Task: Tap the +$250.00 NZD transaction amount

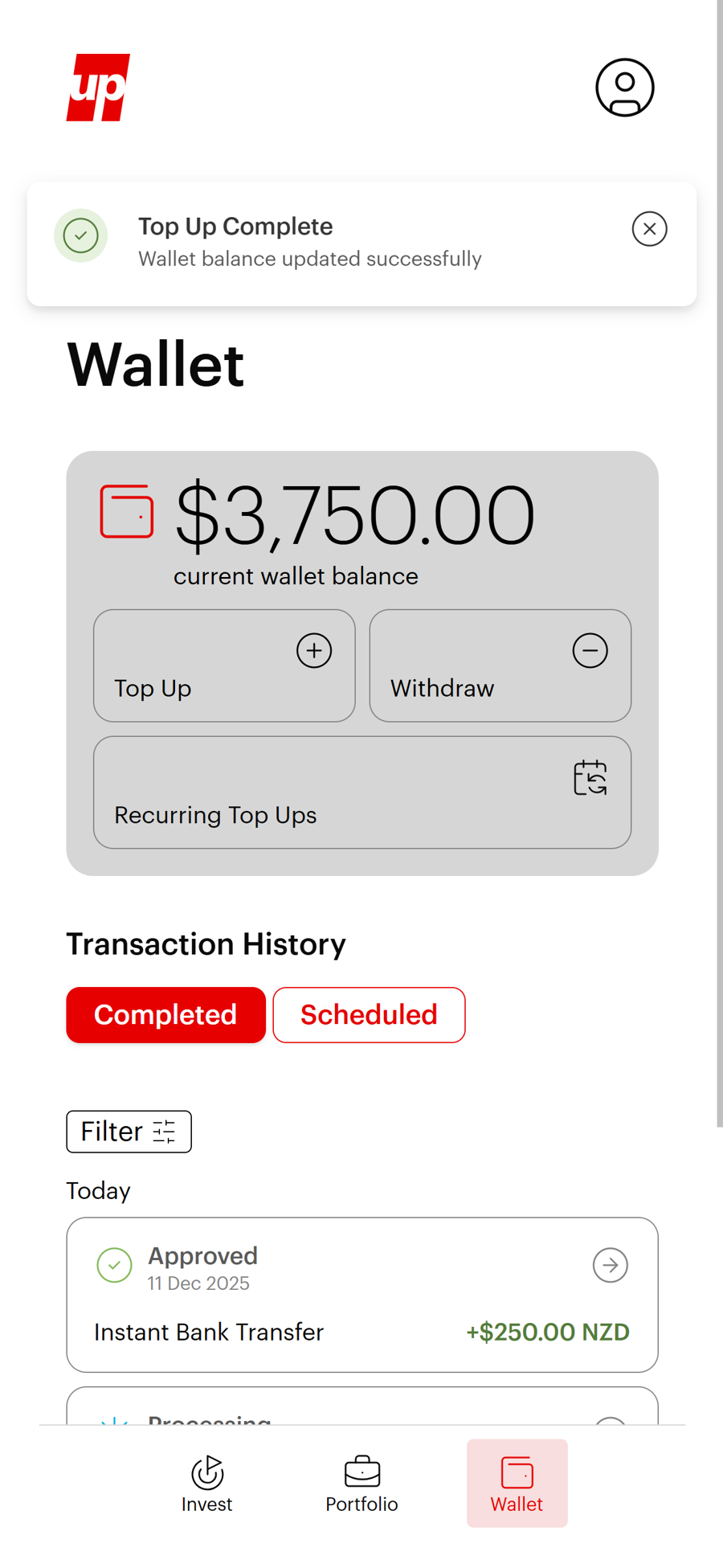Action: coord(547,1332)
